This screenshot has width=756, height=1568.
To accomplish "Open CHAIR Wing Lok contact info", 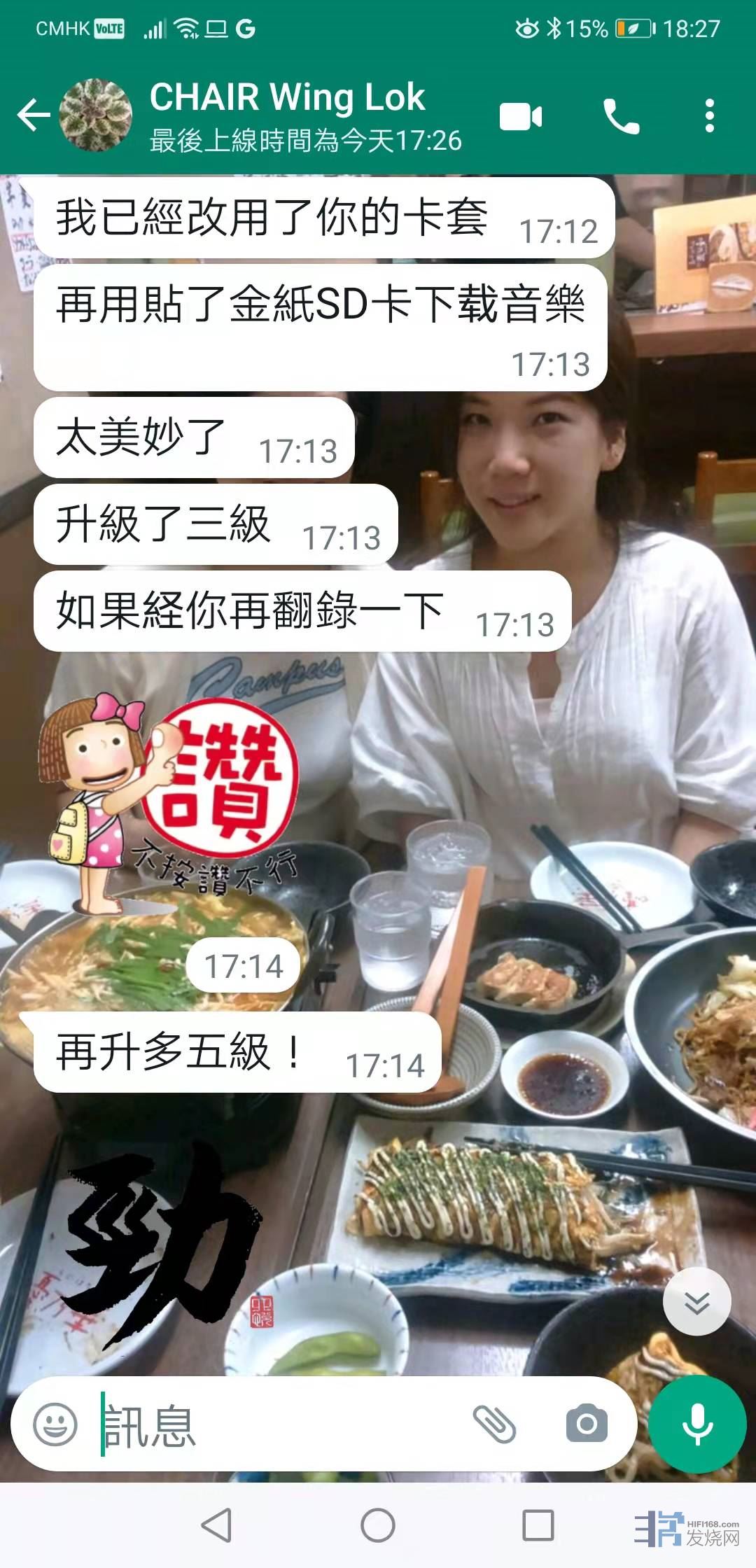I will tap(287, 115).
